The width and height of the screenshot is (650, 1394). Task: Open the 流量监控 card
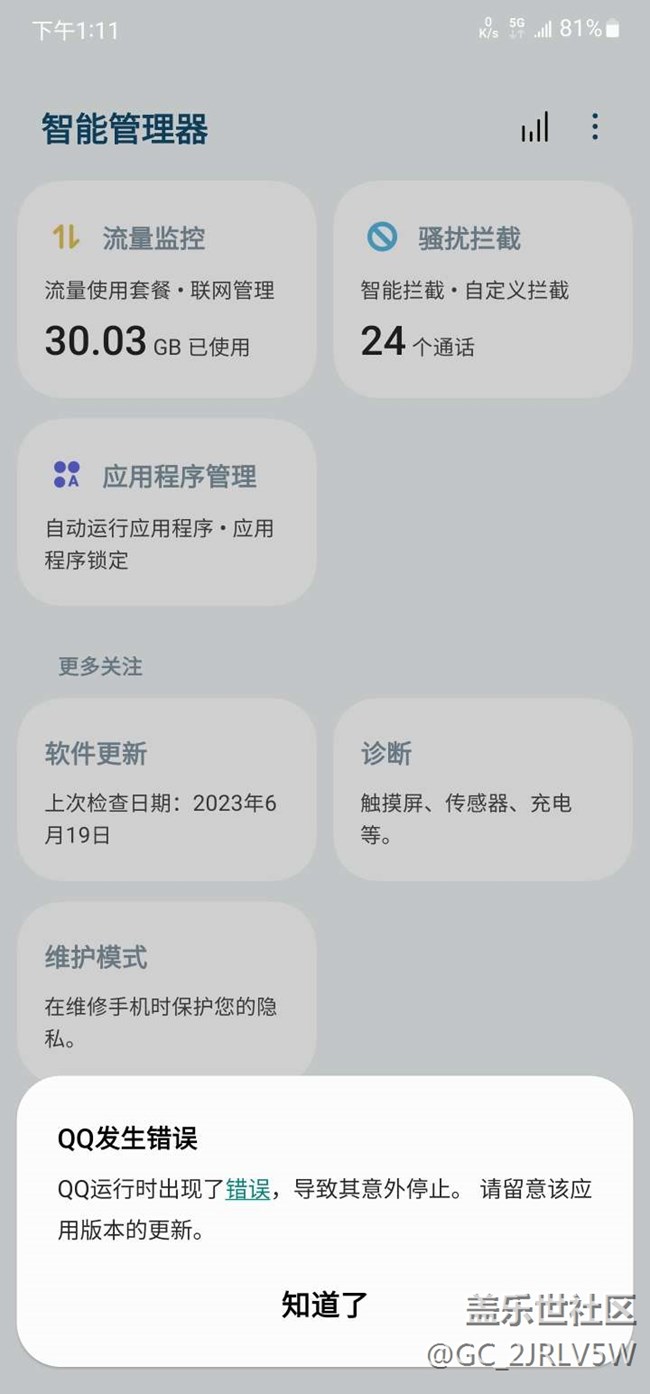167,290
